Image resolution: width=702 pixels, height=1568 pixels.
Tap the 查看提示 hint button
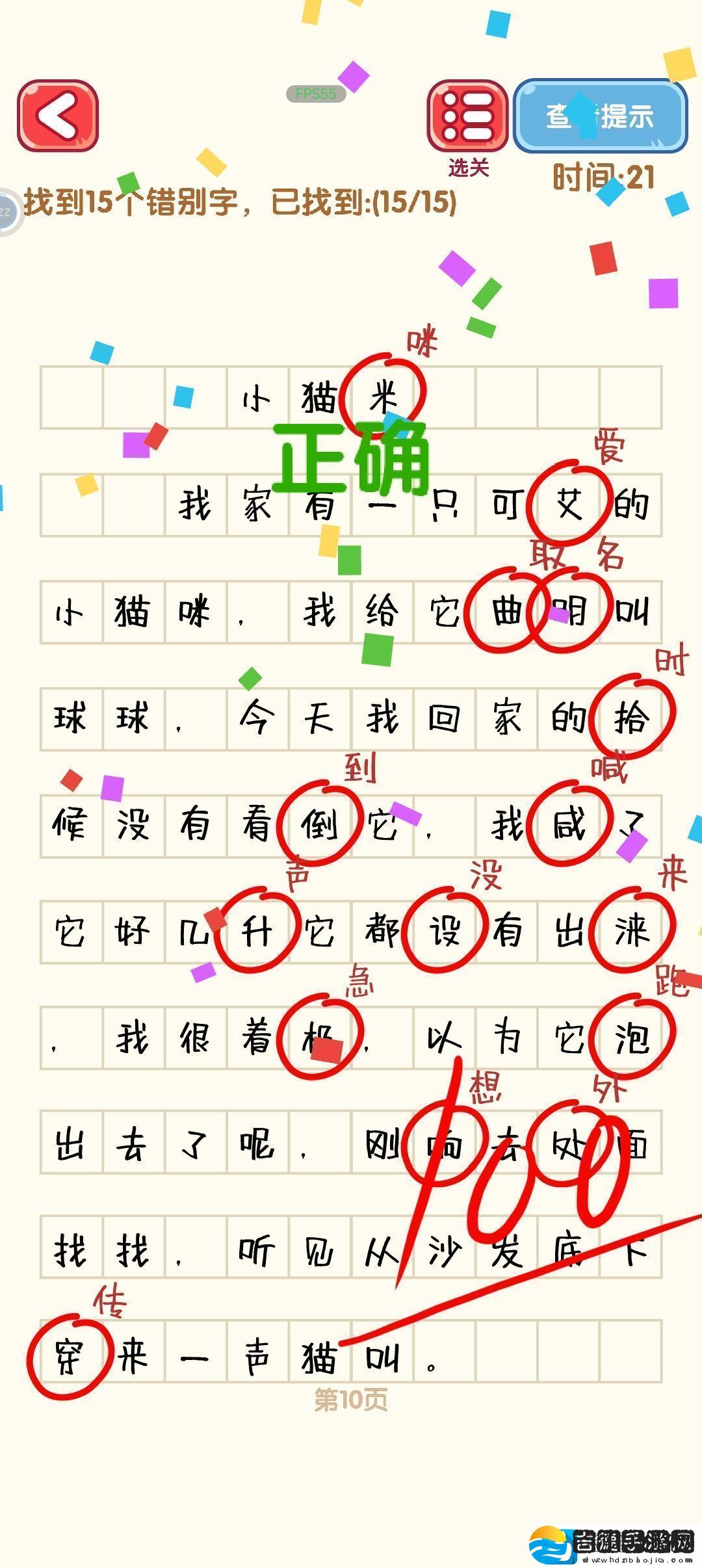tap(600, 116)
